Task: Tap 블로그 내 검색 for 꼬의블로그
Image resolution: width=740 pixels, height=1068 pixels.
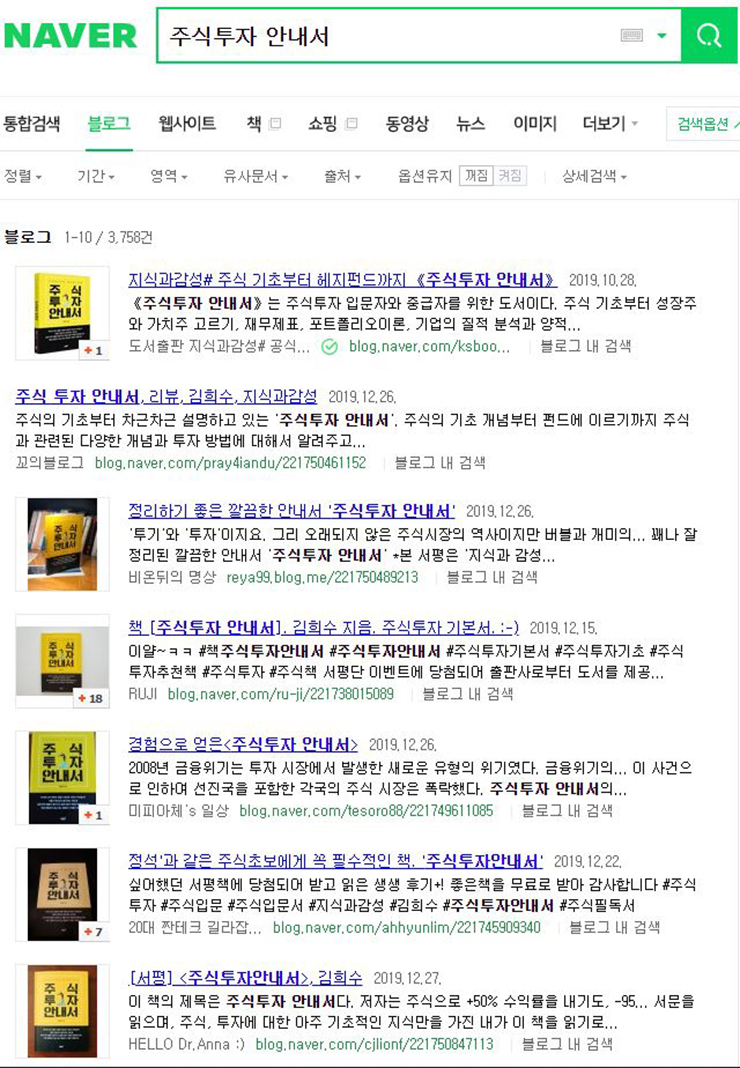Action: tap(440, 463)
